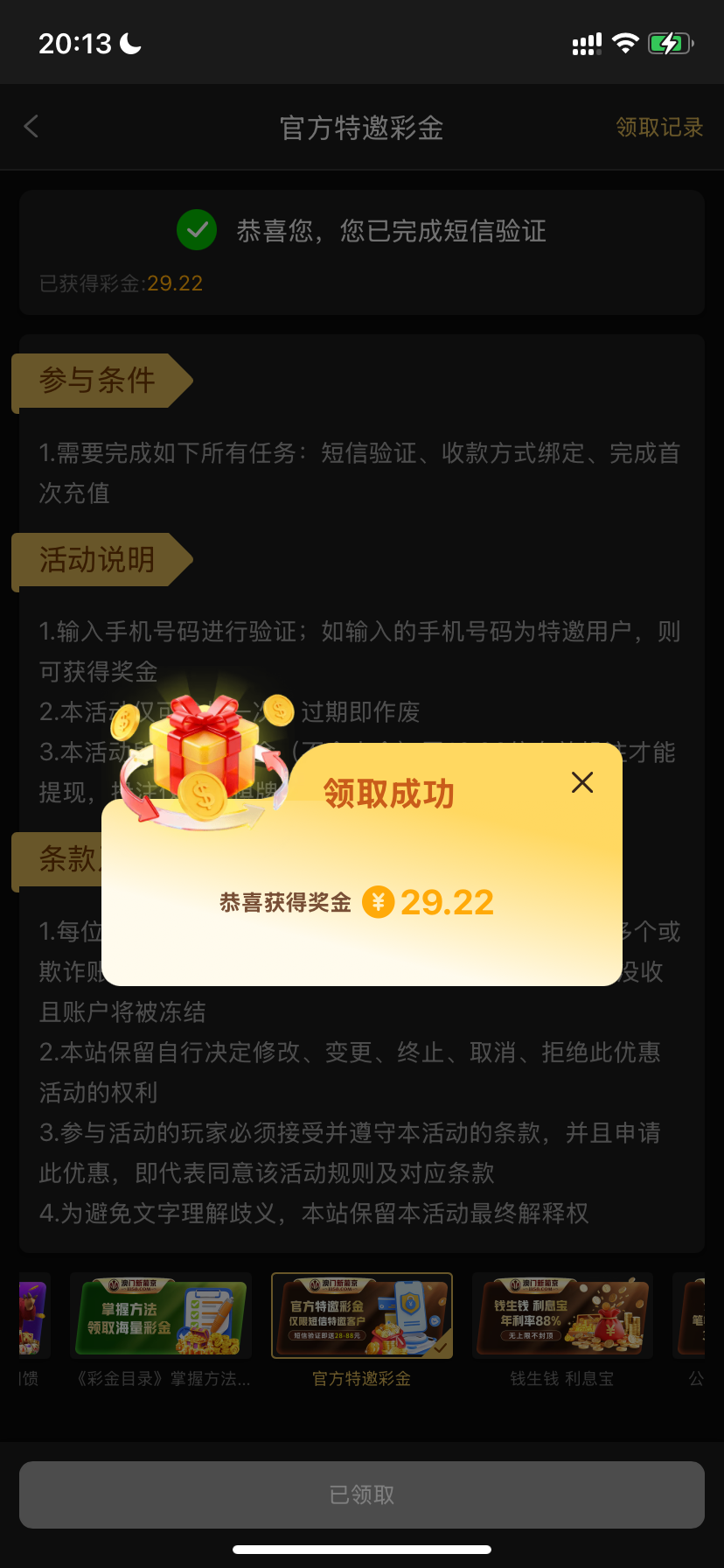Open the 官方特邀彩金 thumbnail in the carousel
Image resolution: width=724 pixels, height=1568 pixels.
(x=361, y=1315)
